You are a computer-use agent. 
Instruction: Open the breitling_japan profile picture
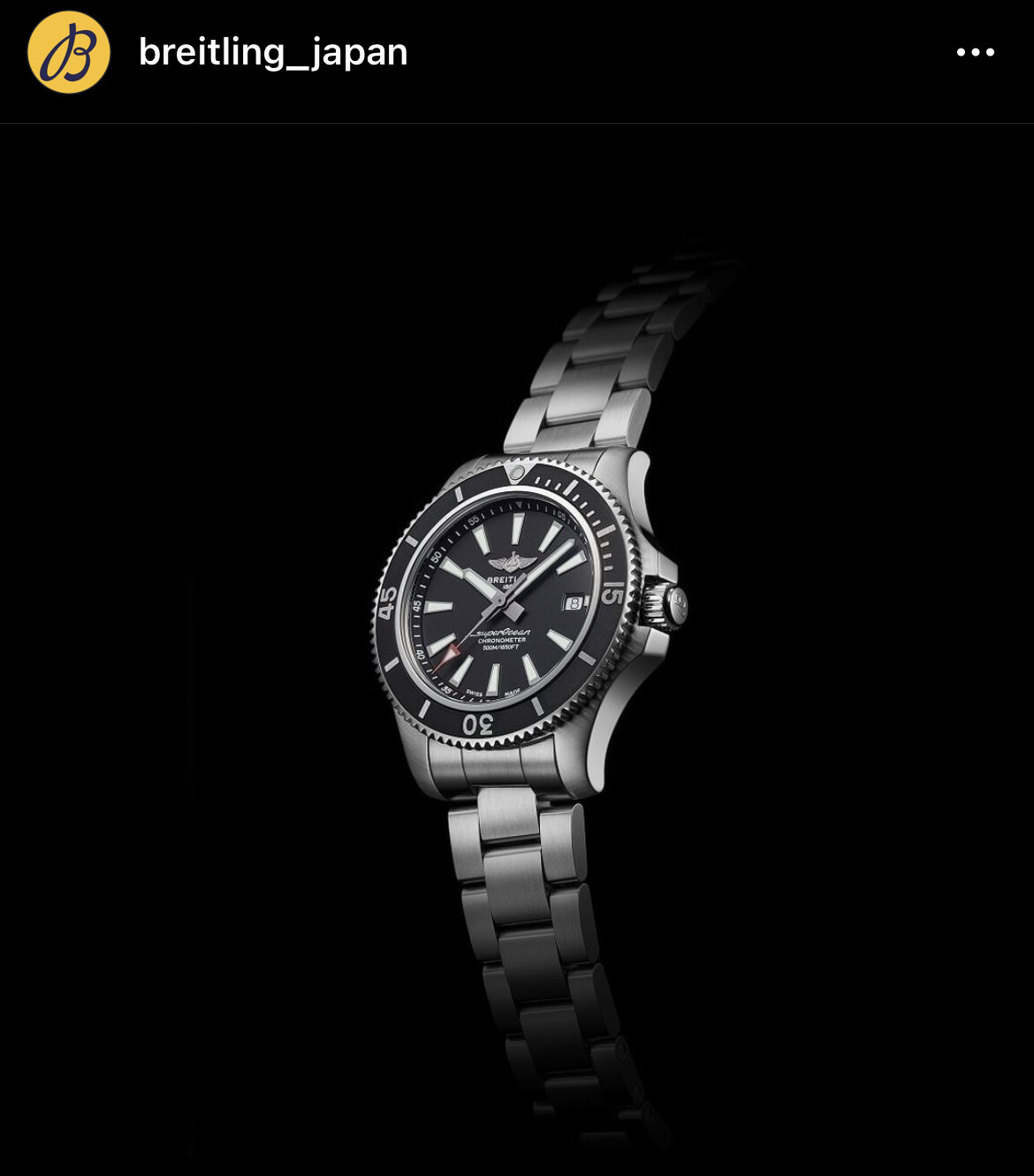(x=69, y=52)
